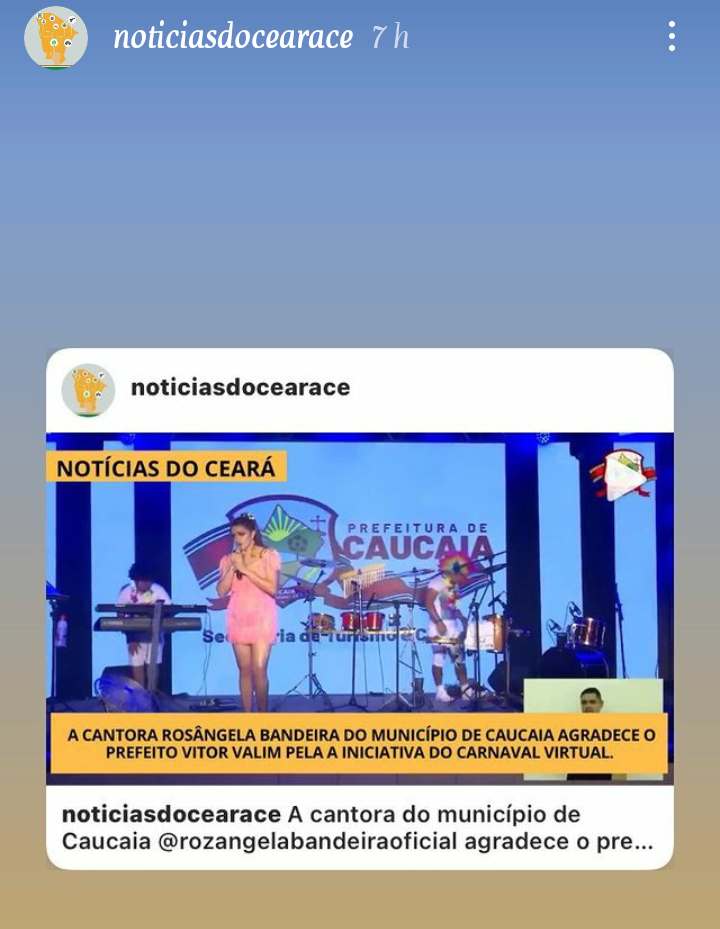The height and width of the screenshot is (929, 720).
Task: Open the three-dot overflow menu
Action: point(672,37)
